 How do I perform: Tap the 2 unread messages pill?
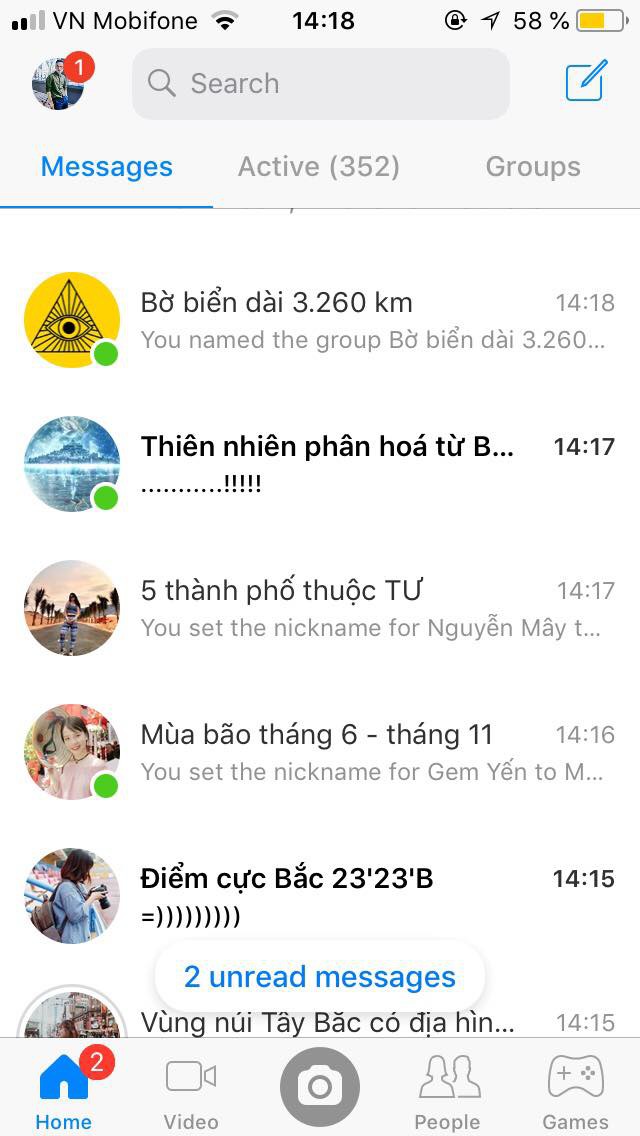click(x=320, y=977)
